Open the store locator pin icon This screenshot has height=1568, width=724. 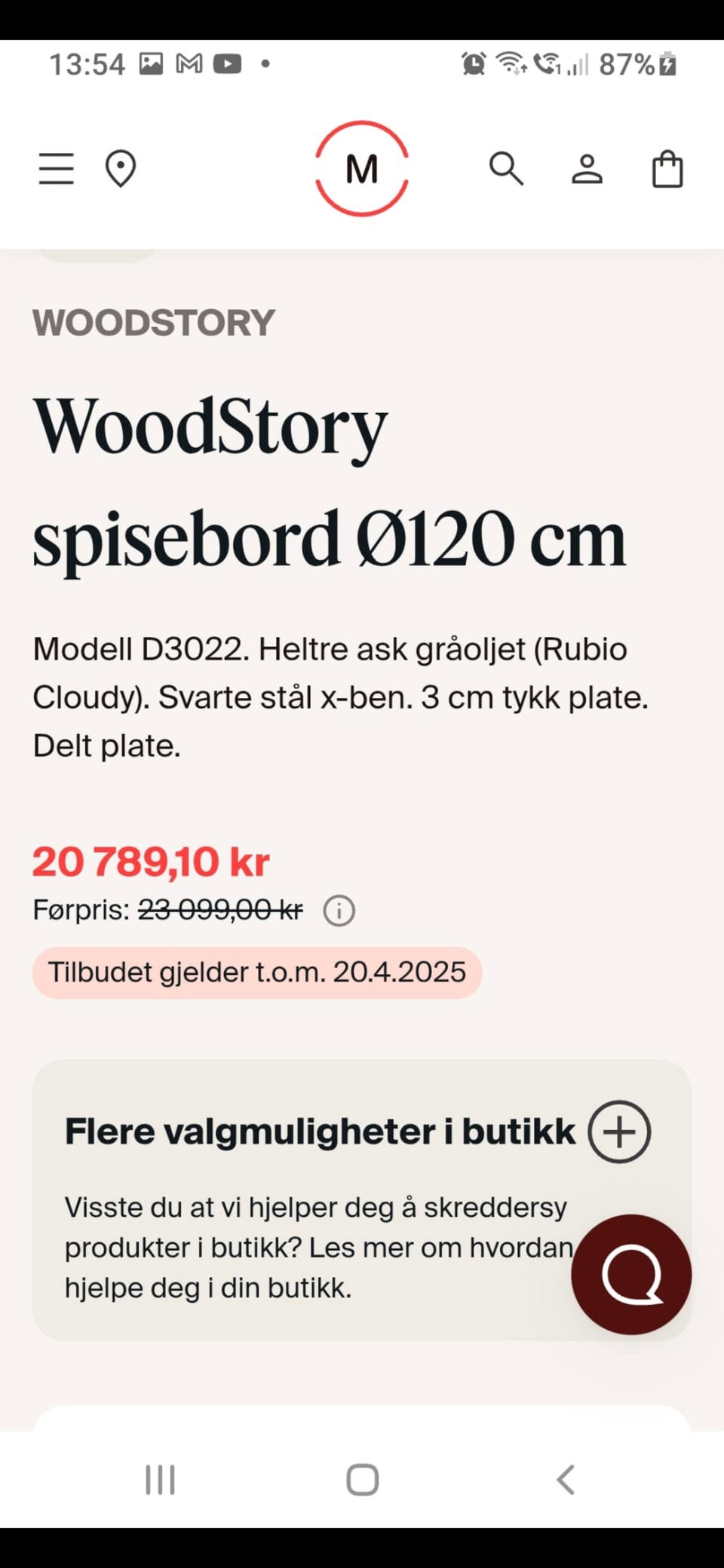tap(121, 169)
